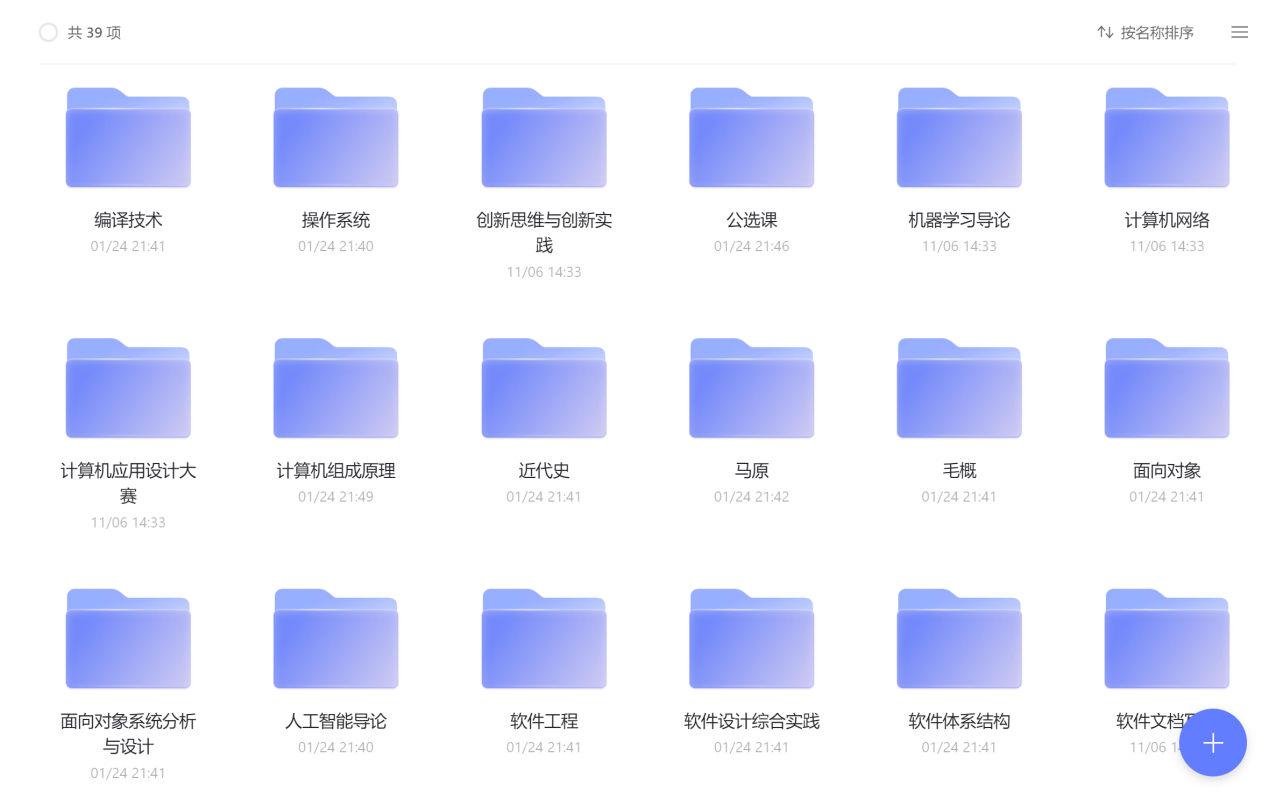Open the 计算机组成原理 folder
1269x799 pixels.
(336, 389)
